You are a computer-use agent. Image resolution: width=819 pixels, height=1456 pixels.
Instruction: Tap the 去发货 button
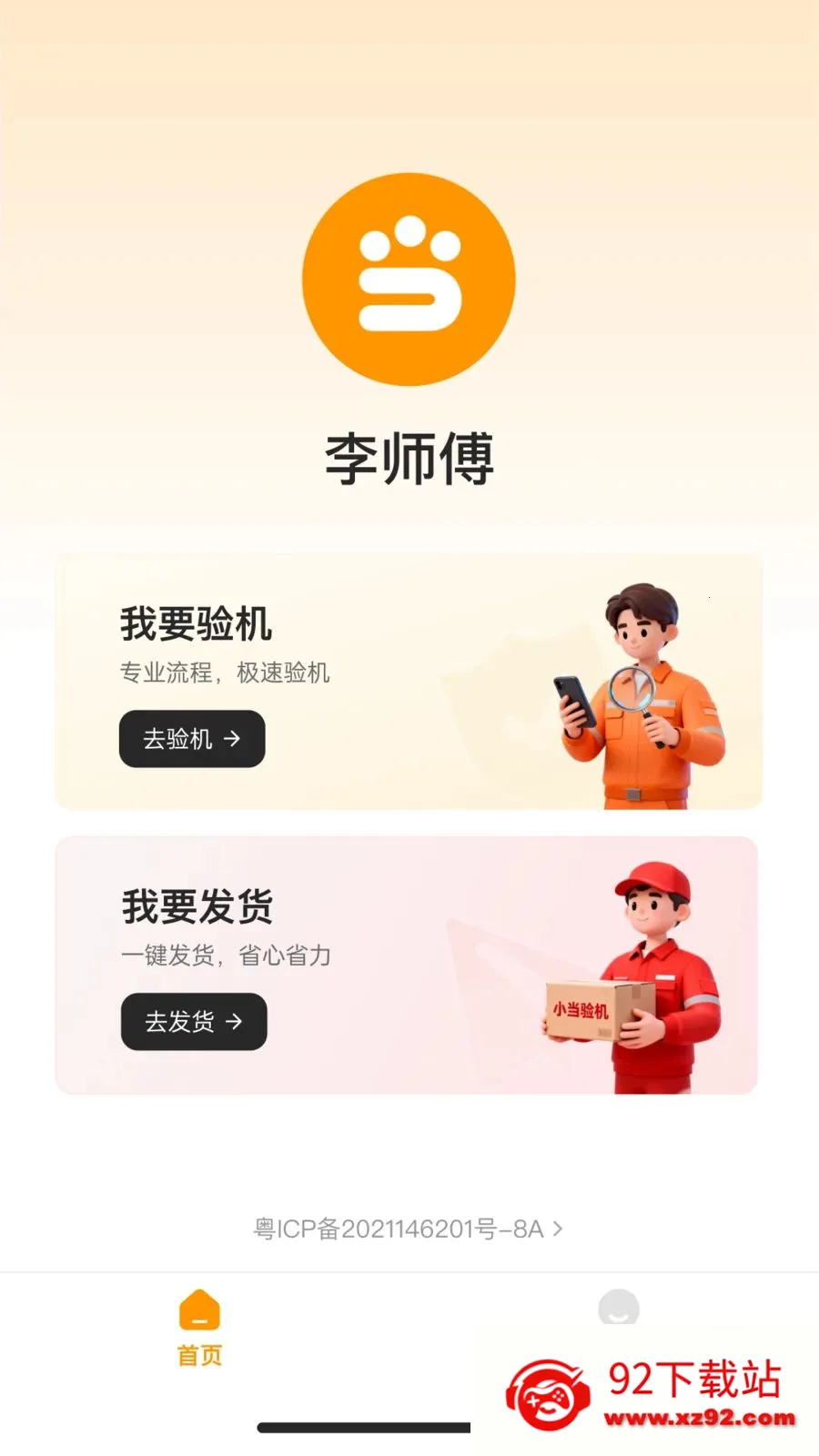point(194,1022)
